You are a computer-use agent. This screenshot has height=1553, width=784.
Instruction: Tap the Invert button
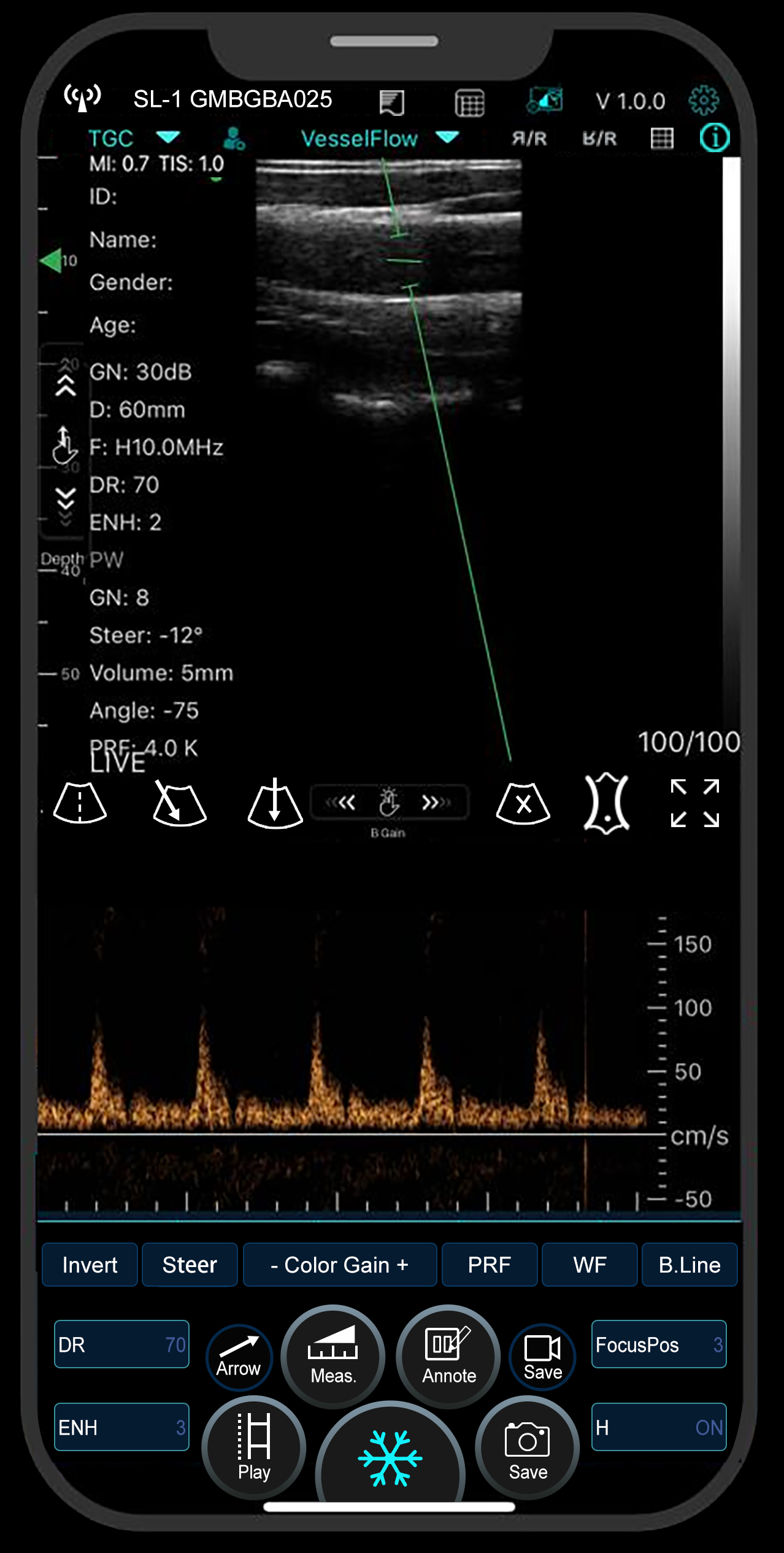click(x=90, y=1265)
